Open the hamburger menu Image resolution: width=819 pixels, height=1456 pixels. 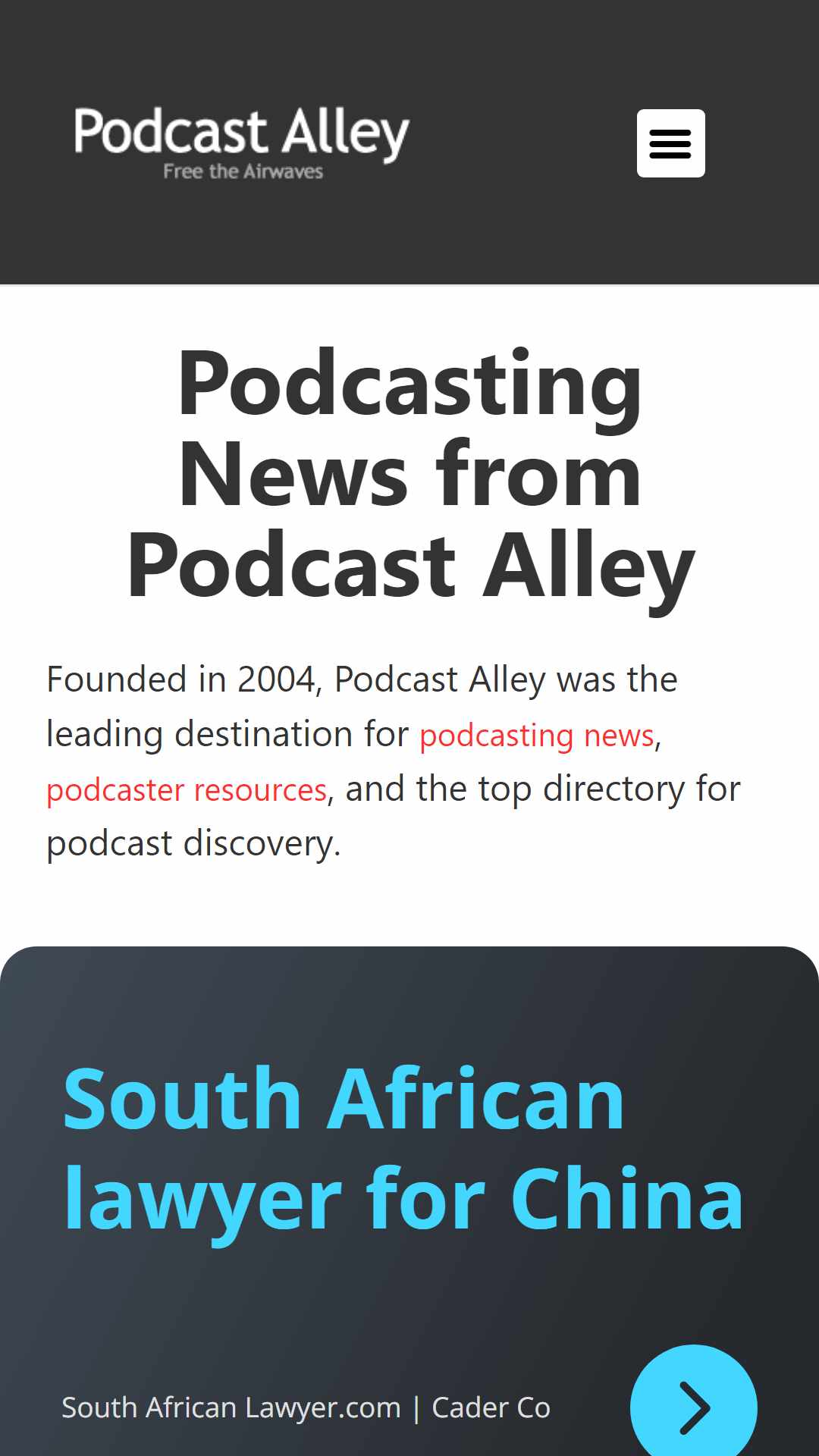pos(670,143)
